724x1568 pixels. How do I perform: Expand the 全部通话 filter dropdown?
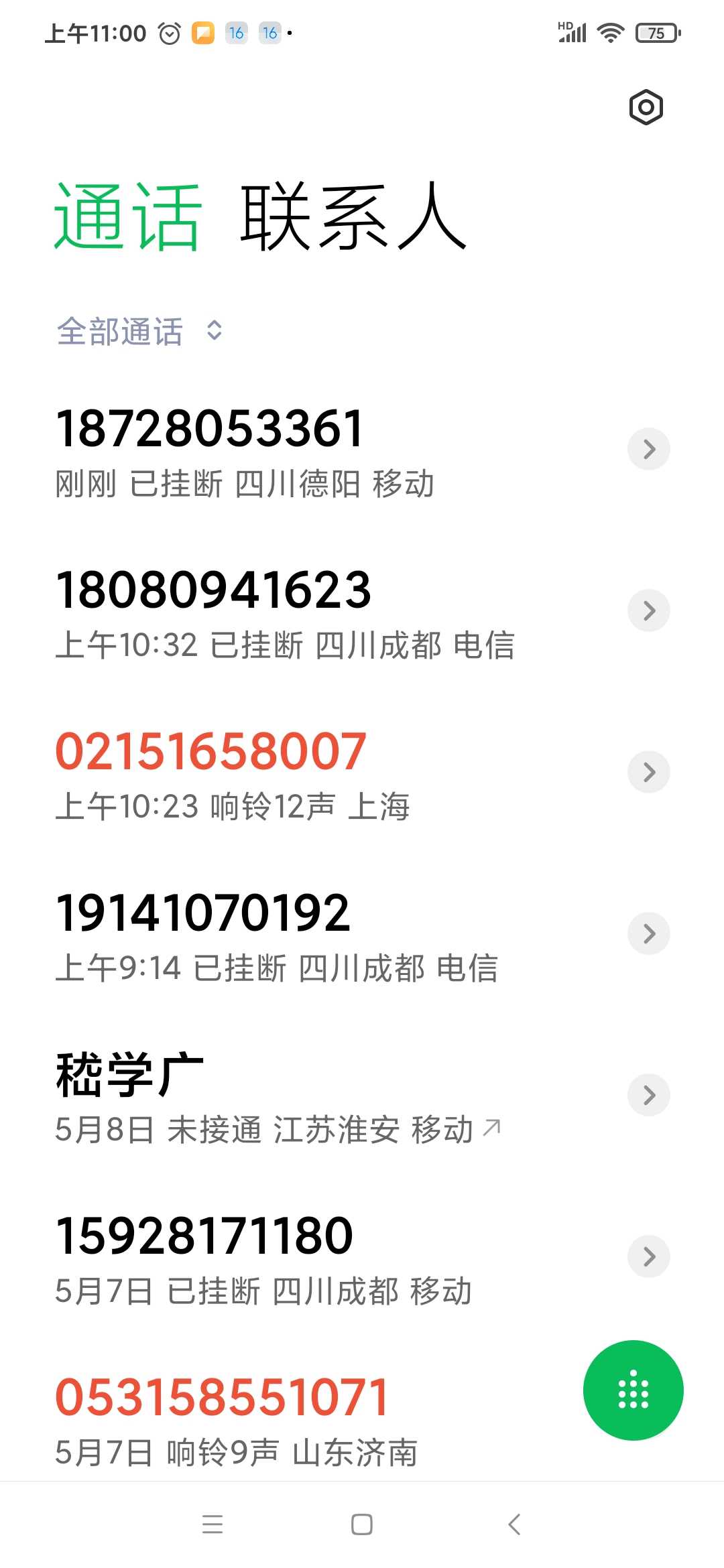(x=140, y=331)
